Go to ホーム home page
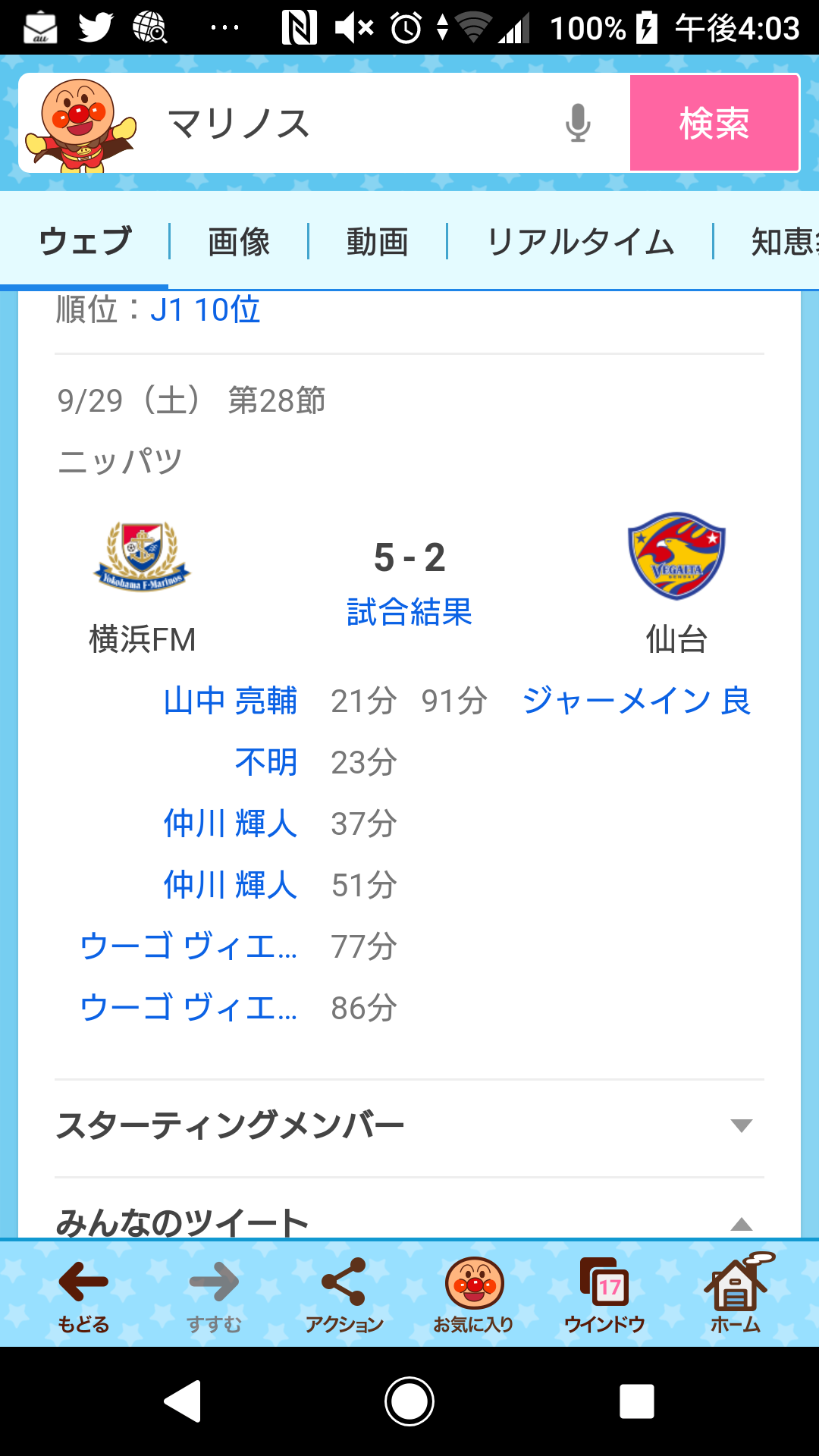 point(735,1295)
